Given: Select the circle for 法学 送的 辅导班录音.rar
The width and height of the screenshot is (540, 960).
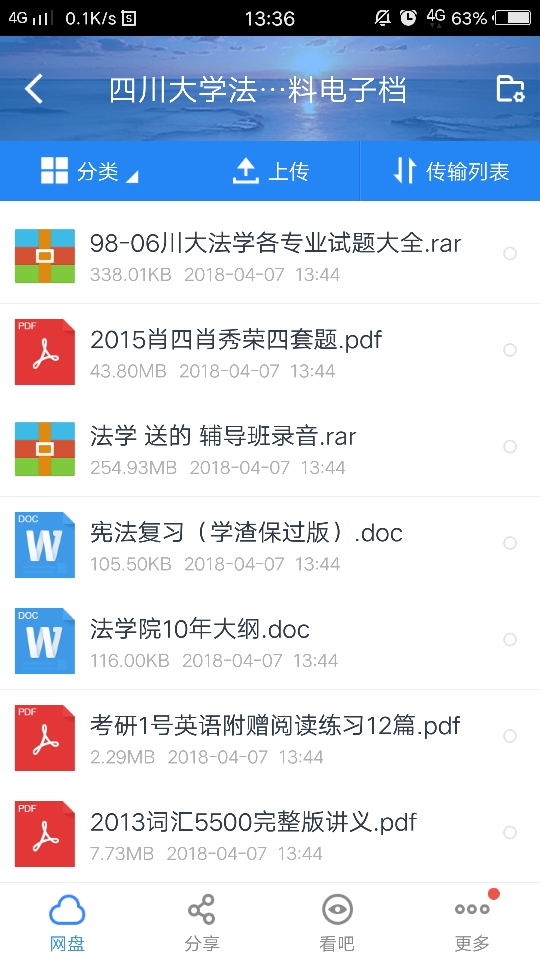Looking at the screenshot, I should [509, 447].
